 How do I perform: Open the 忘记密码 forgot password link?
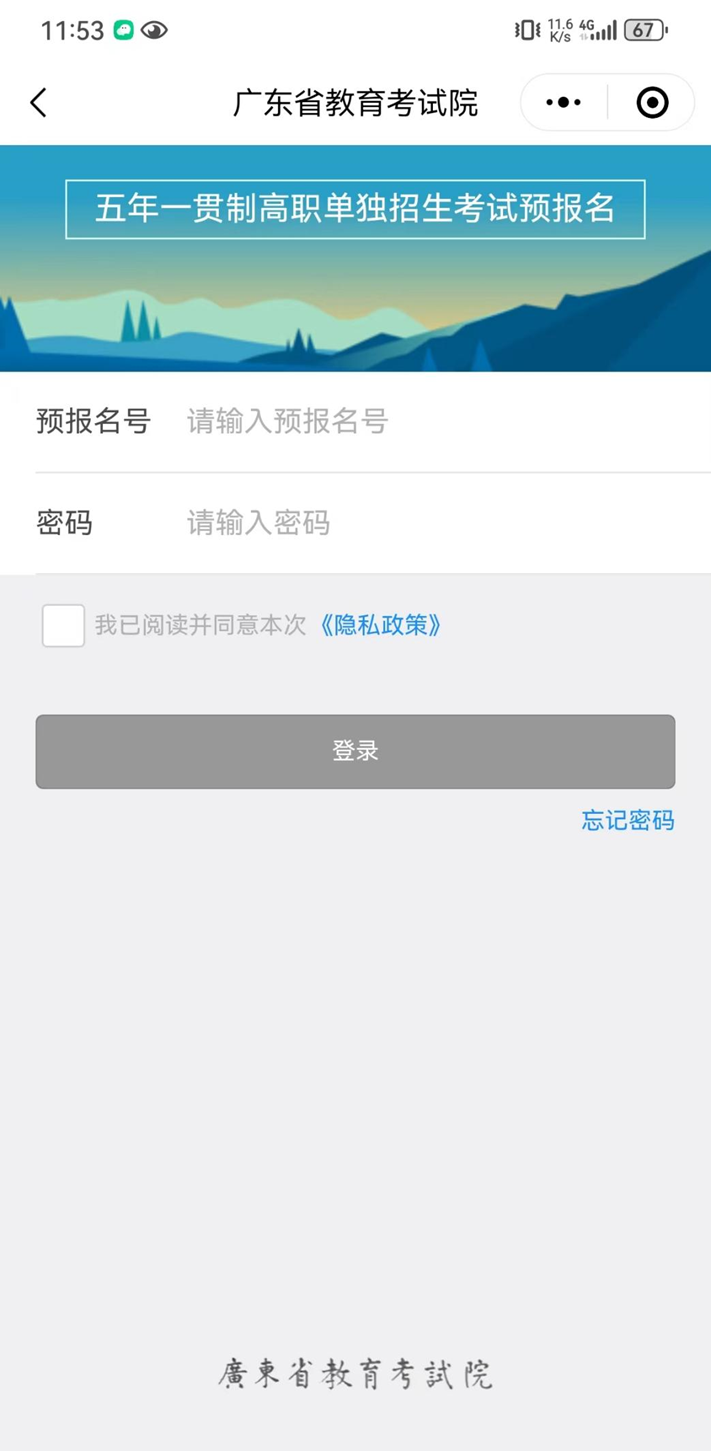(627, 821)
